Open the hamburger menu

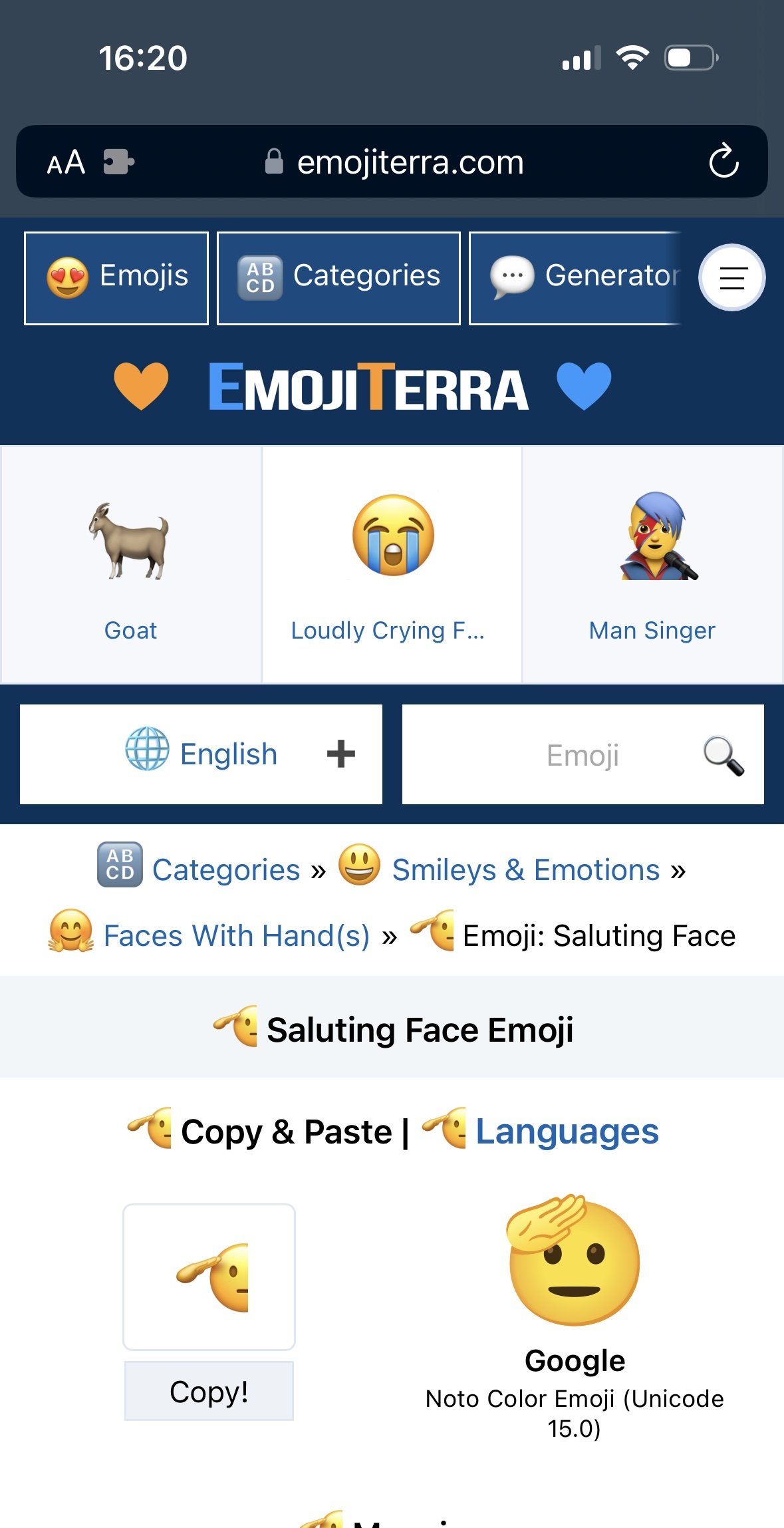coord(731,277)
